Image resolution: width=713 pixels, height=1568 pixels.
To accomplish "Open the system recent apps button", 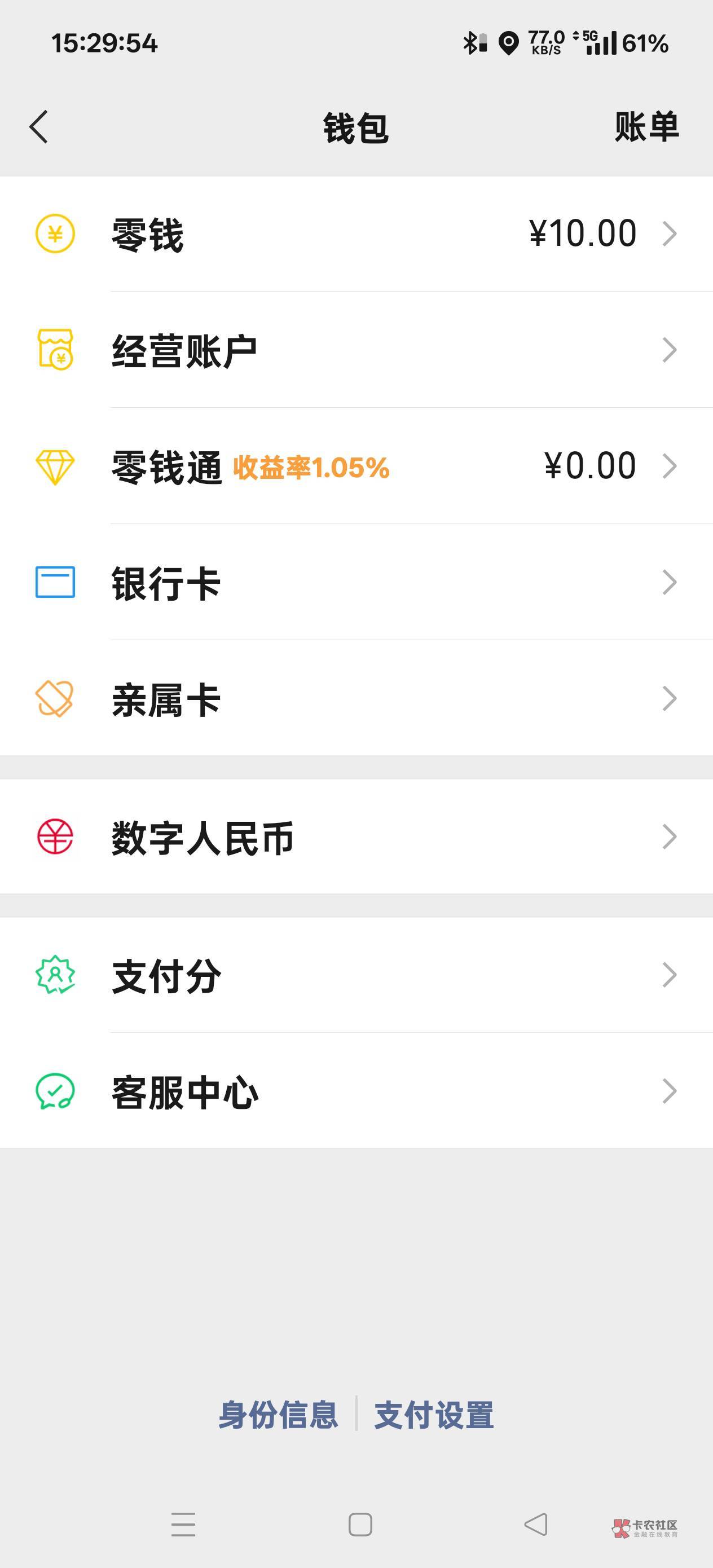I will tap(183, 1524).
